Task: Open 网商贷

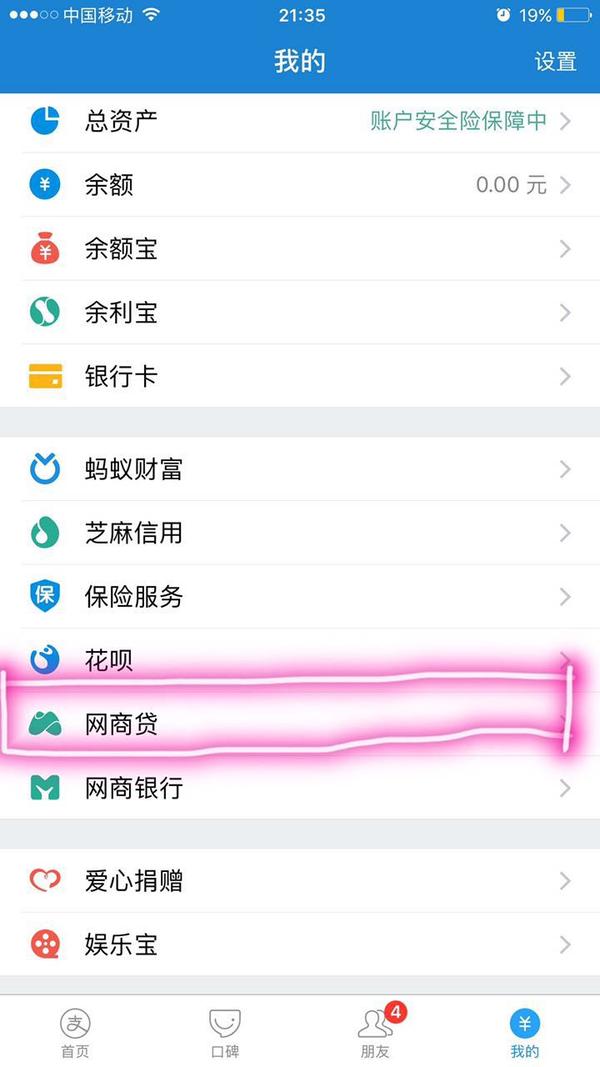Action: [x=300, y=724]
